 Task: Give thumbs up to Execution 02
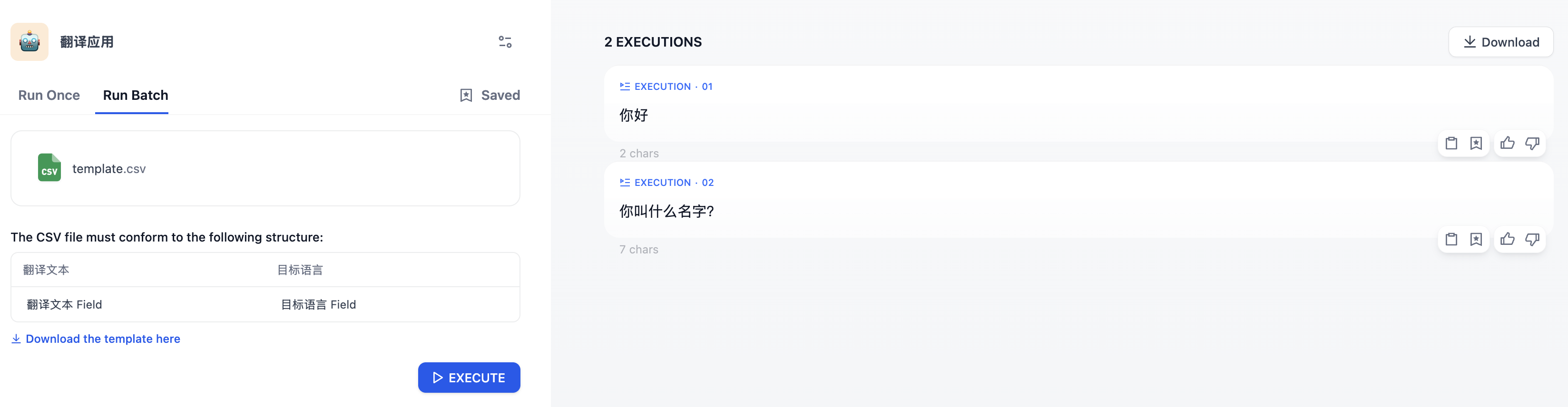point(1507,240)
